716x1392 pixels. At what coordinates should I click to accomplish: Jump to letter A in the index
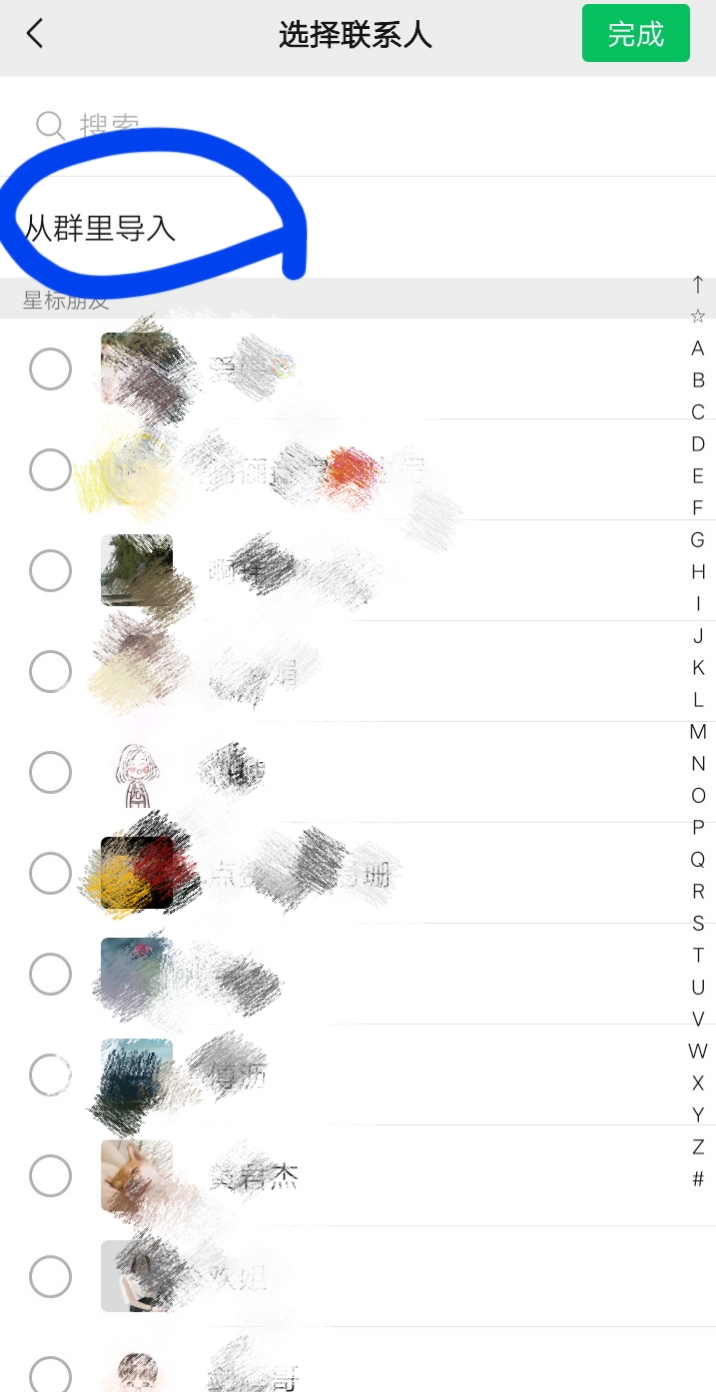click(698, 348)
